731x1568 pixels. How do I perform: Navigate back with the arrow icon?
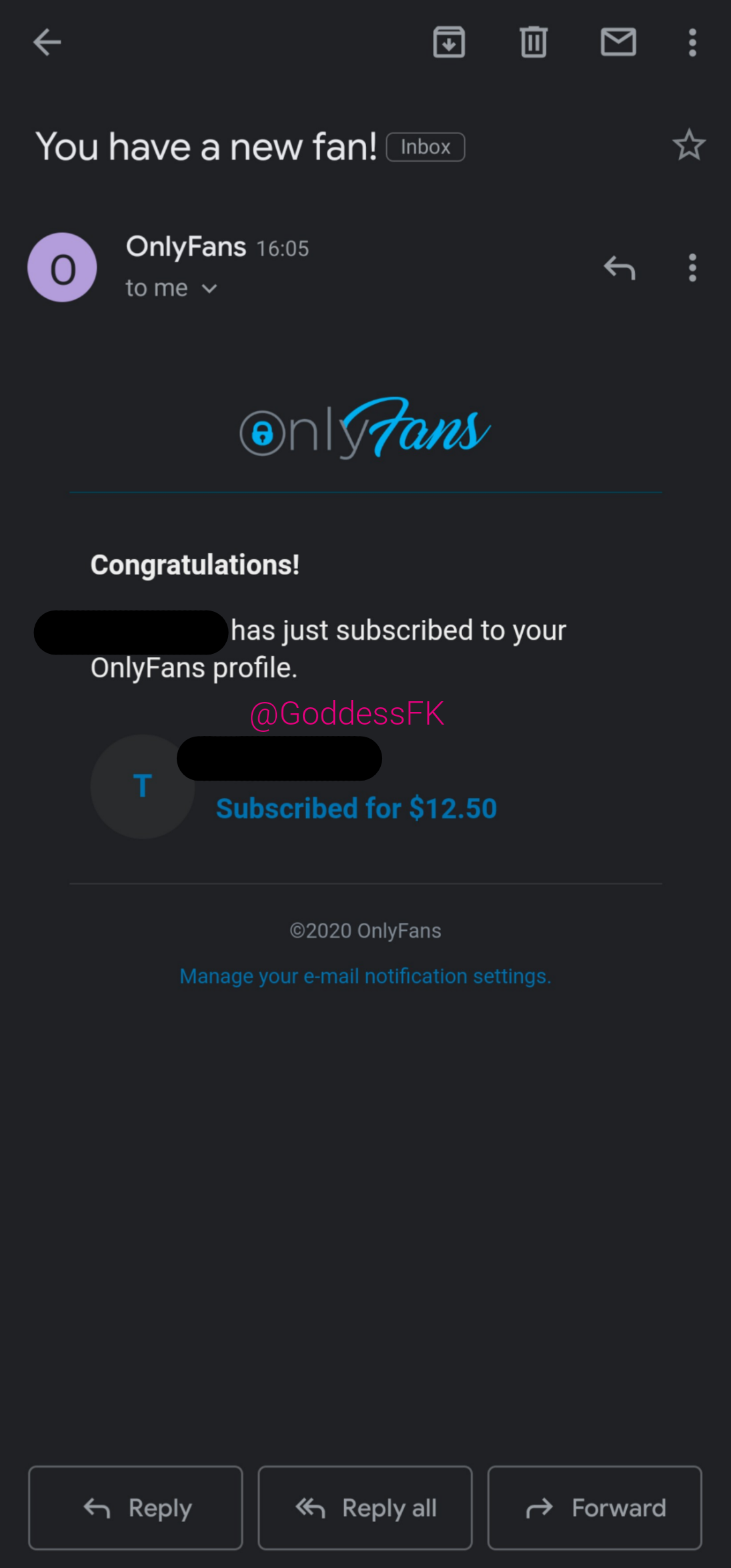click(47, 42)
